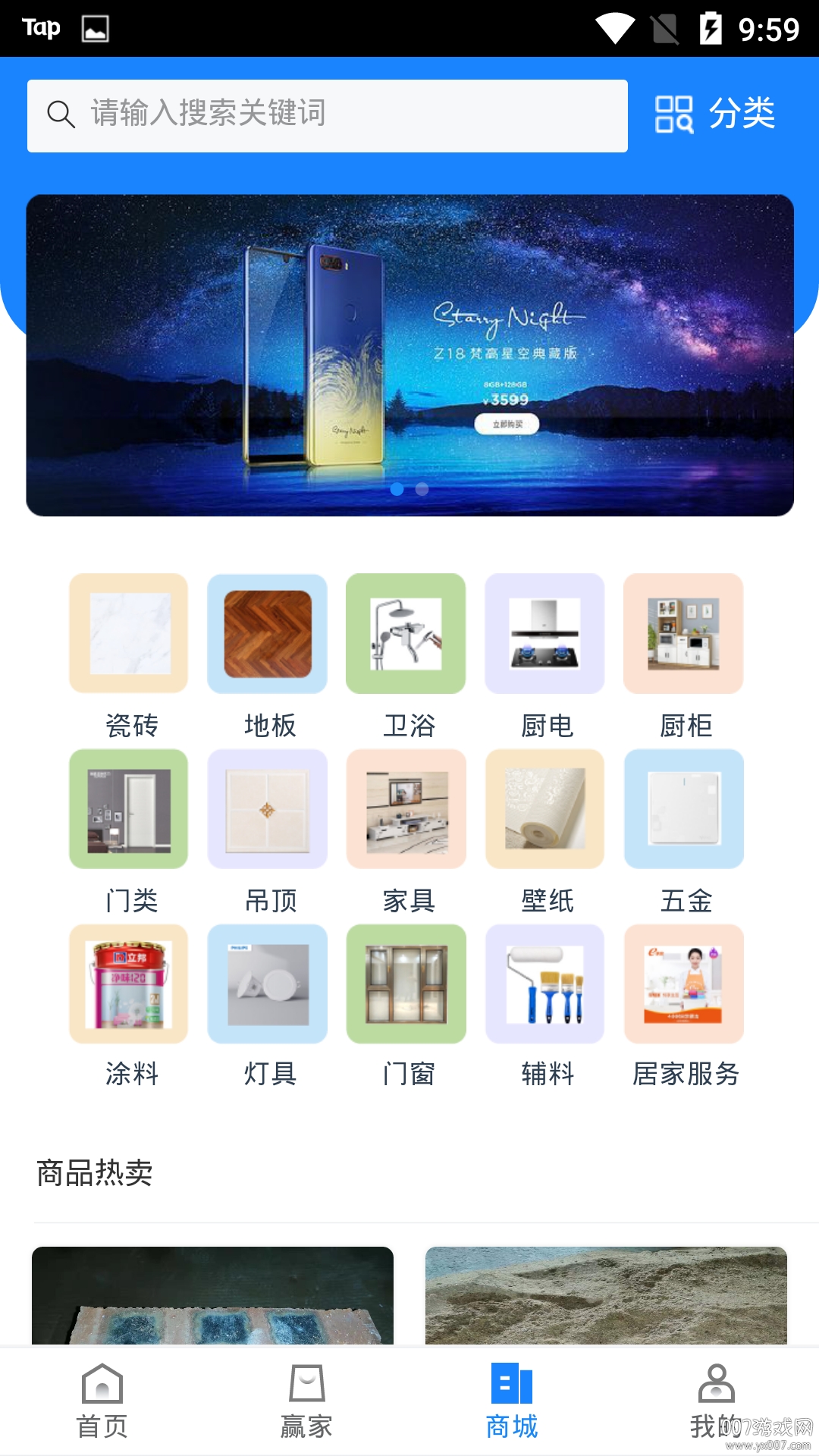The height and width of the screenshot is (1456, 819).
Task: Open the 地板 (flooring) category icon
Action: (267, 633)
